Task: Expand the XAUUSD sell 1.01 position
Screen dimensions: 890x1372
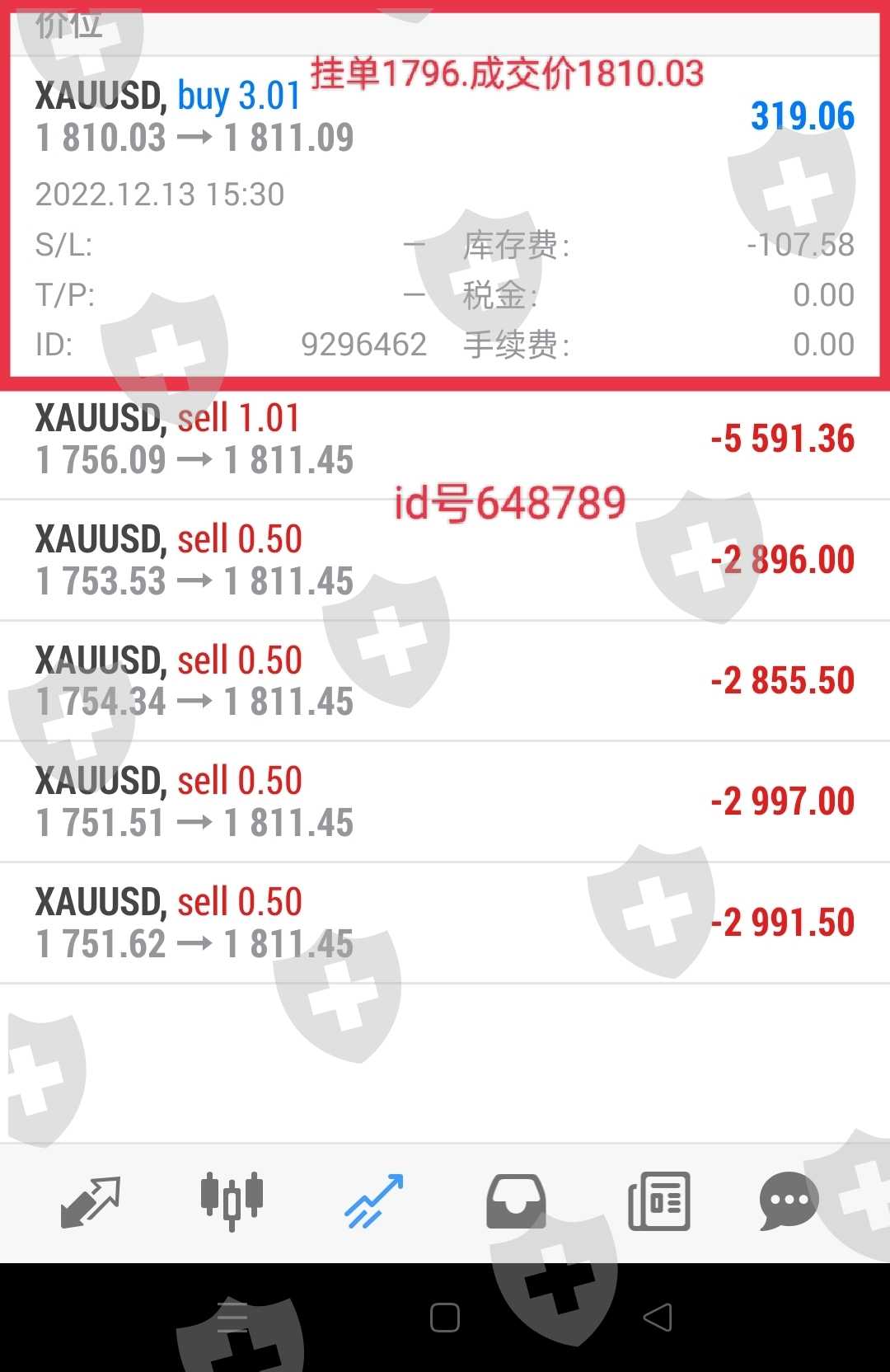Action: tap(445, 439)
